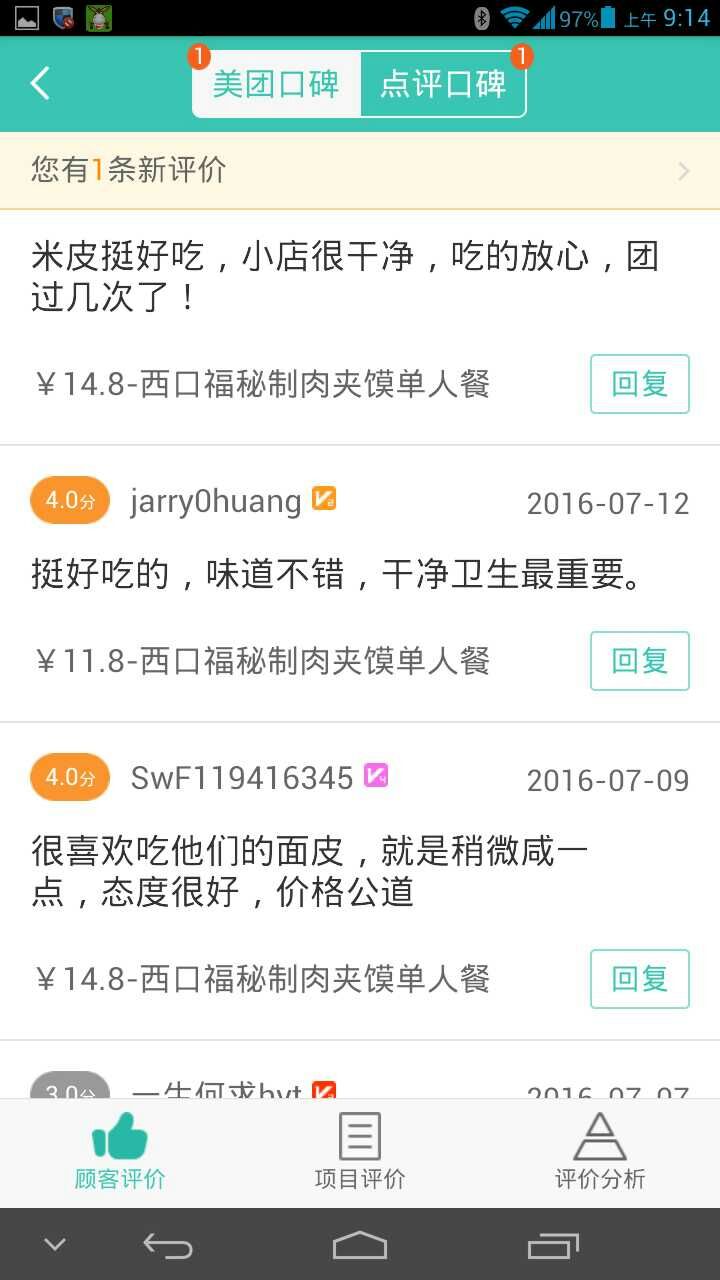Open the 您有1条新评价 notice
The image size is (720, 1280).
[360, 170]
